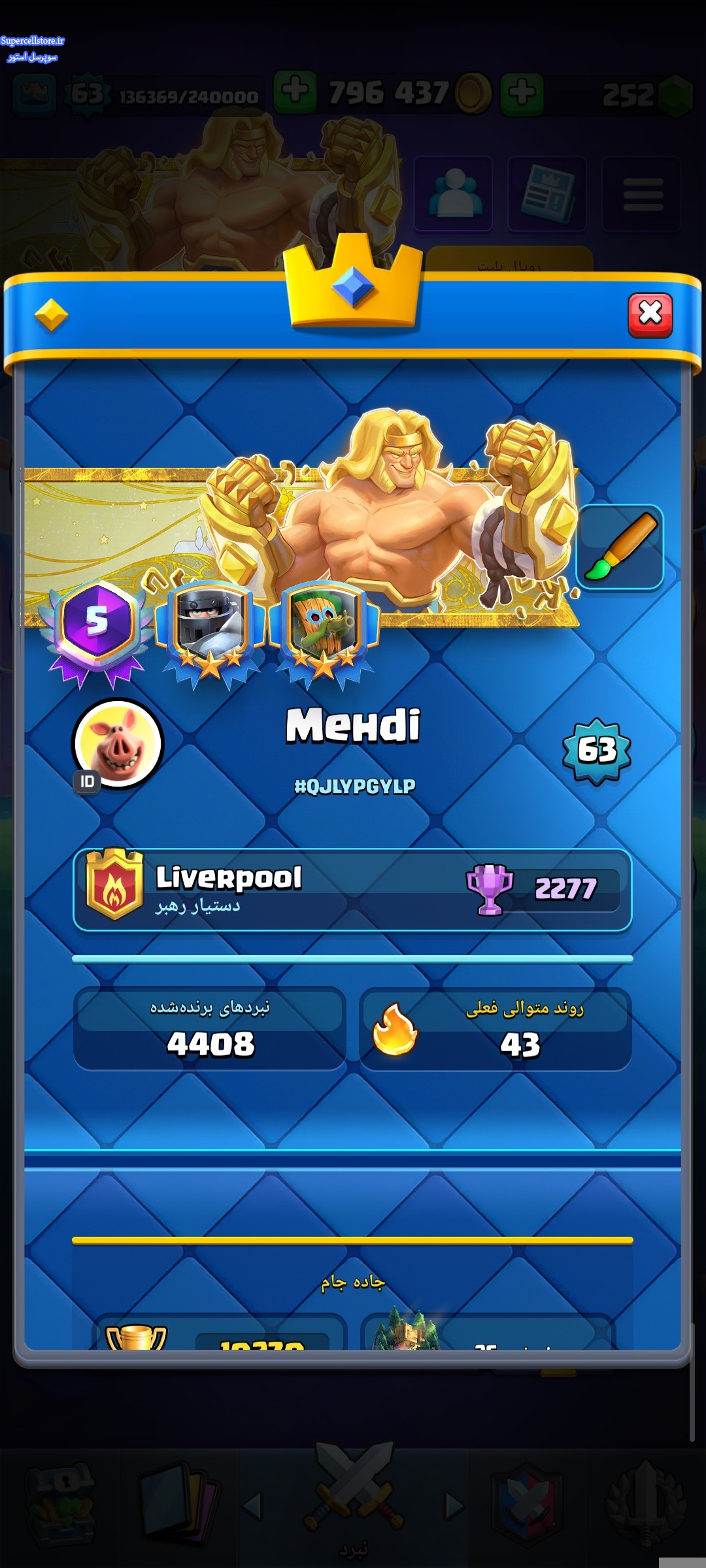Edit banner with the paintbrush button
This screenshot has height=1568, width=706.
(620, 547)
